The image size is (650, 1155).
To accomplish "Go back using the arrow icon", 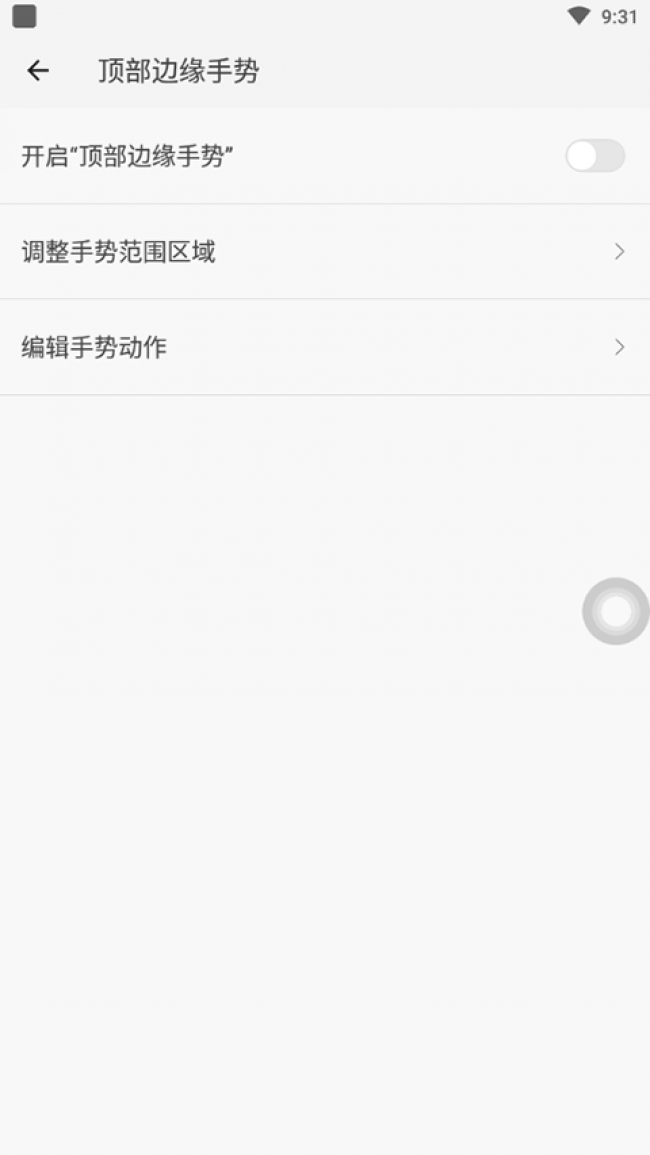I will coord(38,71).
